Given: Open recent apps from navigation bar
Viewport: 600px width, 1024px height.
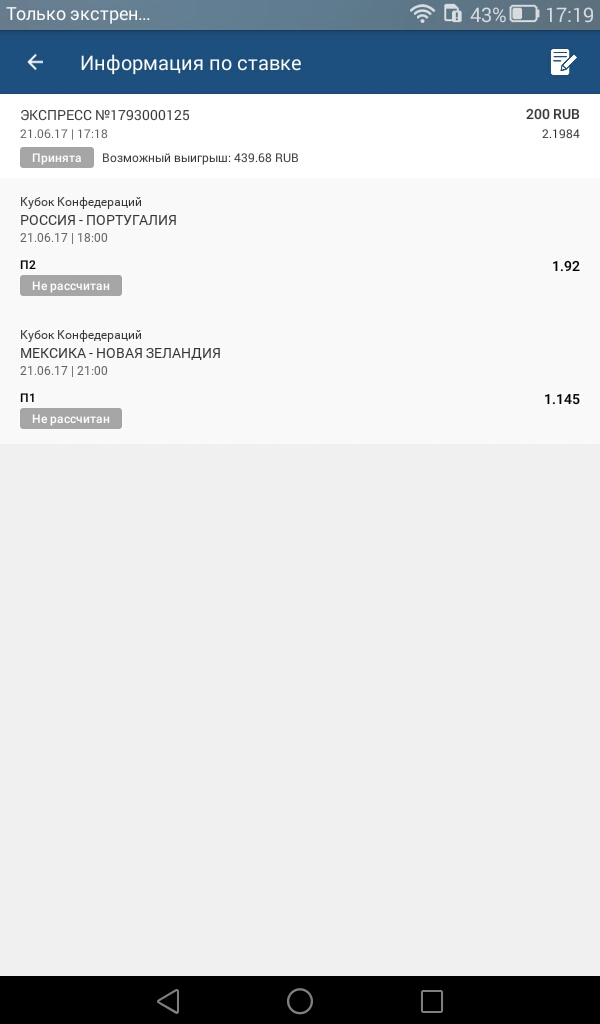Looking at the screenshot, I should tap(431, 1001).
